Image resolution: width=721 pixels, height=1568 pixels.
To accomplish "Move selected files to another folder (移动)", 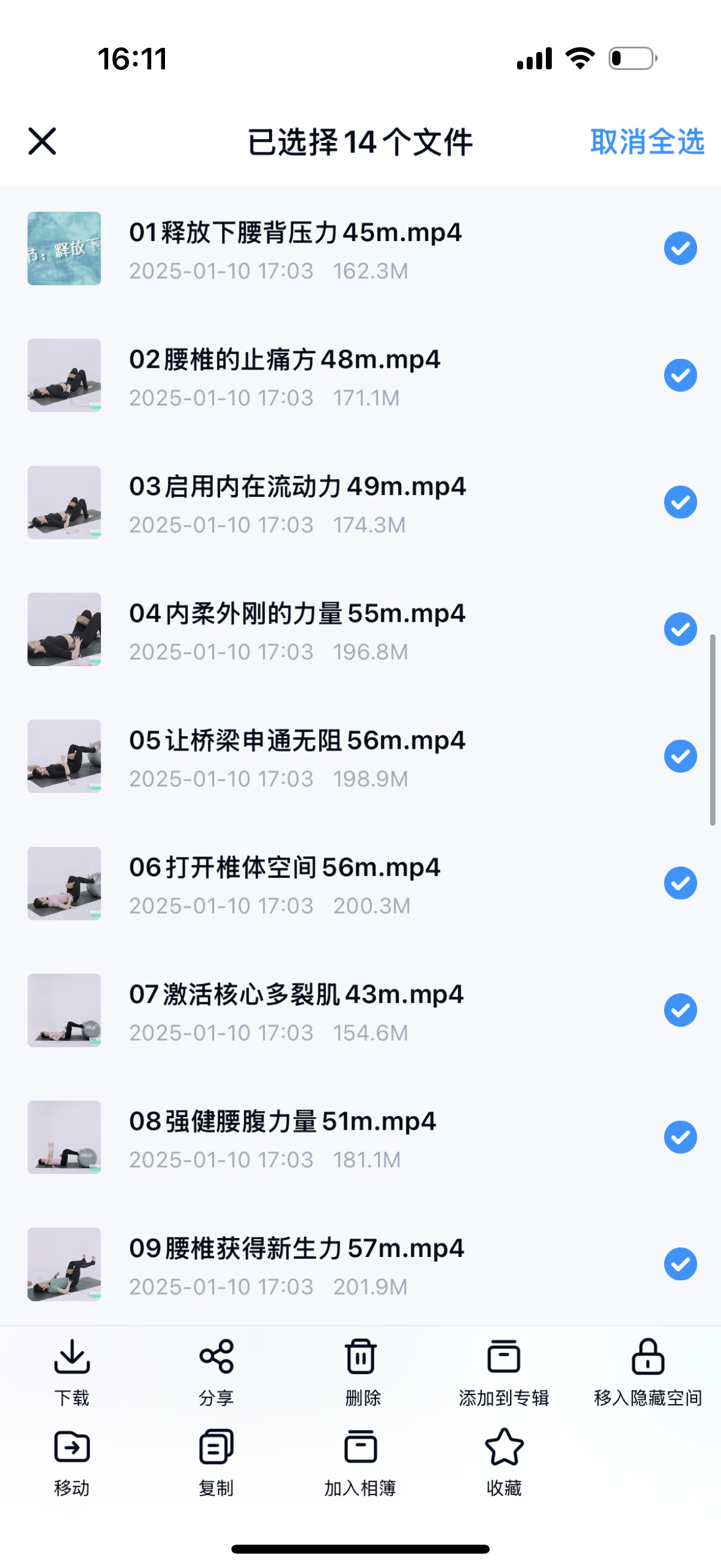I will point(72,1461).
